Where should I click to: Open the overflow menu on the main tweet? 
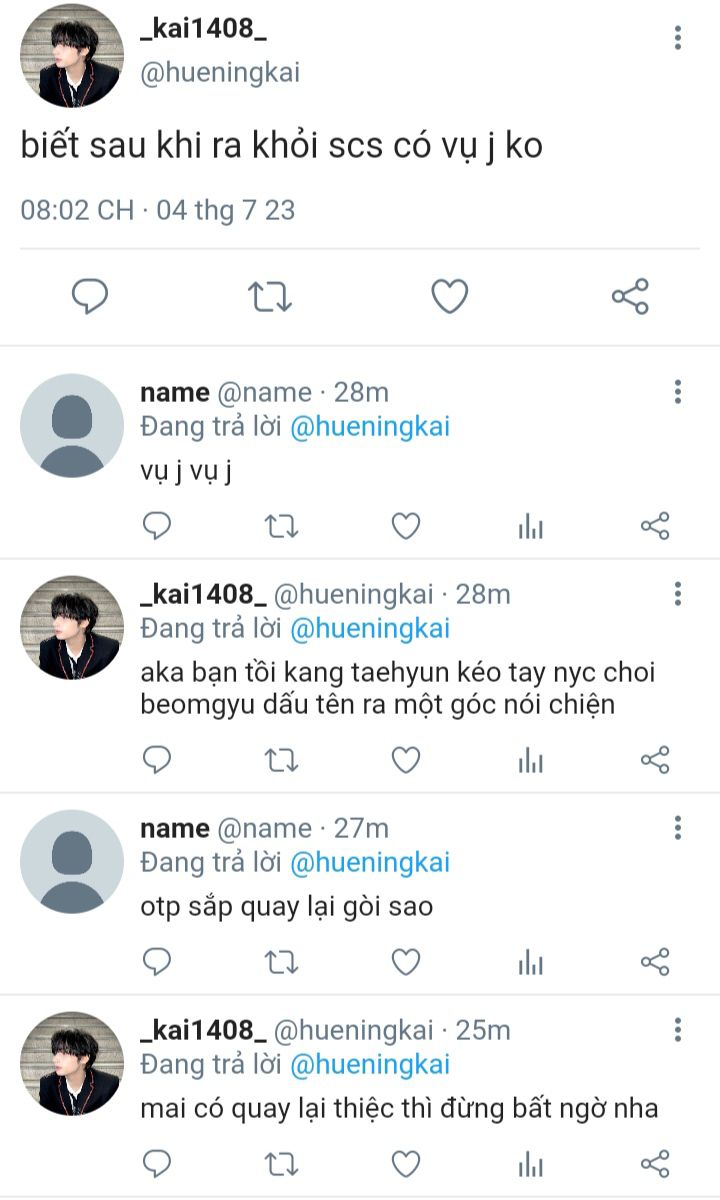tap(678, 38)
